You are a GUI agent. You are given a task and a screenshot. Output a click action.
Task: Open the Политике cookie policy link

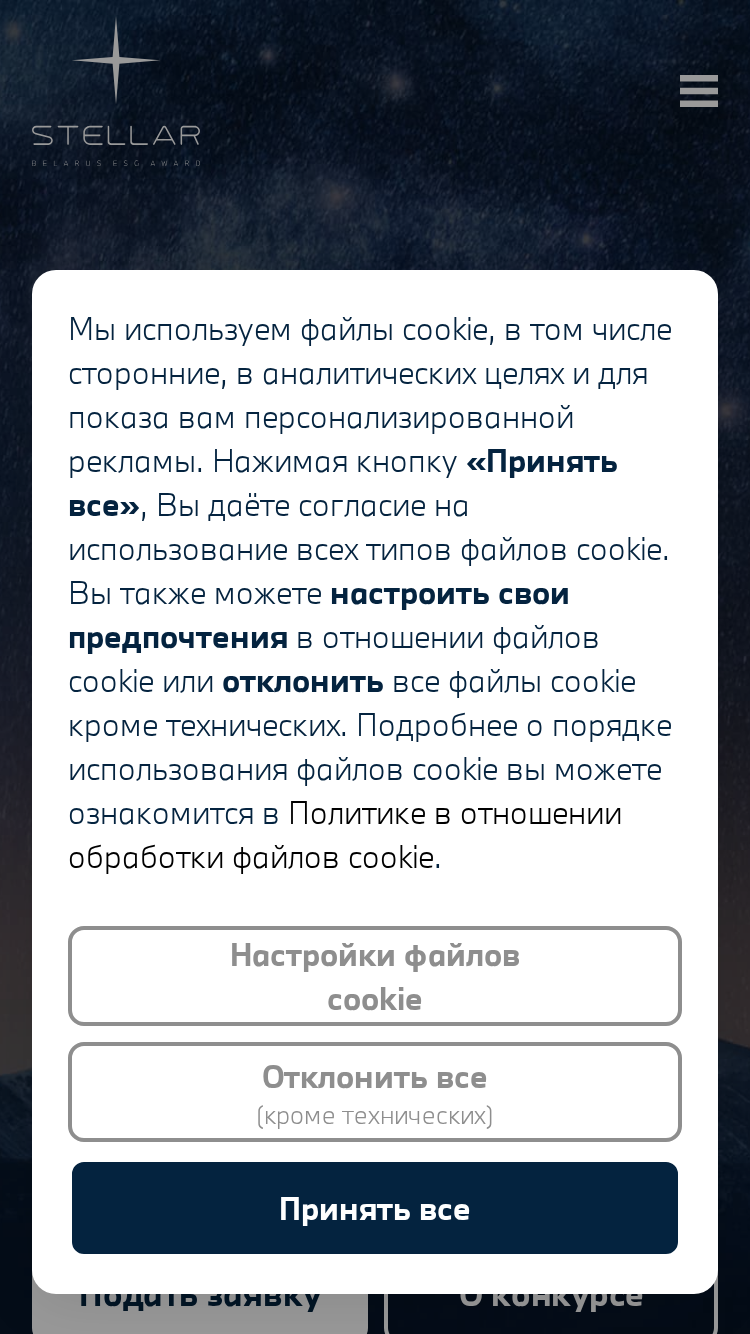click(357, 814)
